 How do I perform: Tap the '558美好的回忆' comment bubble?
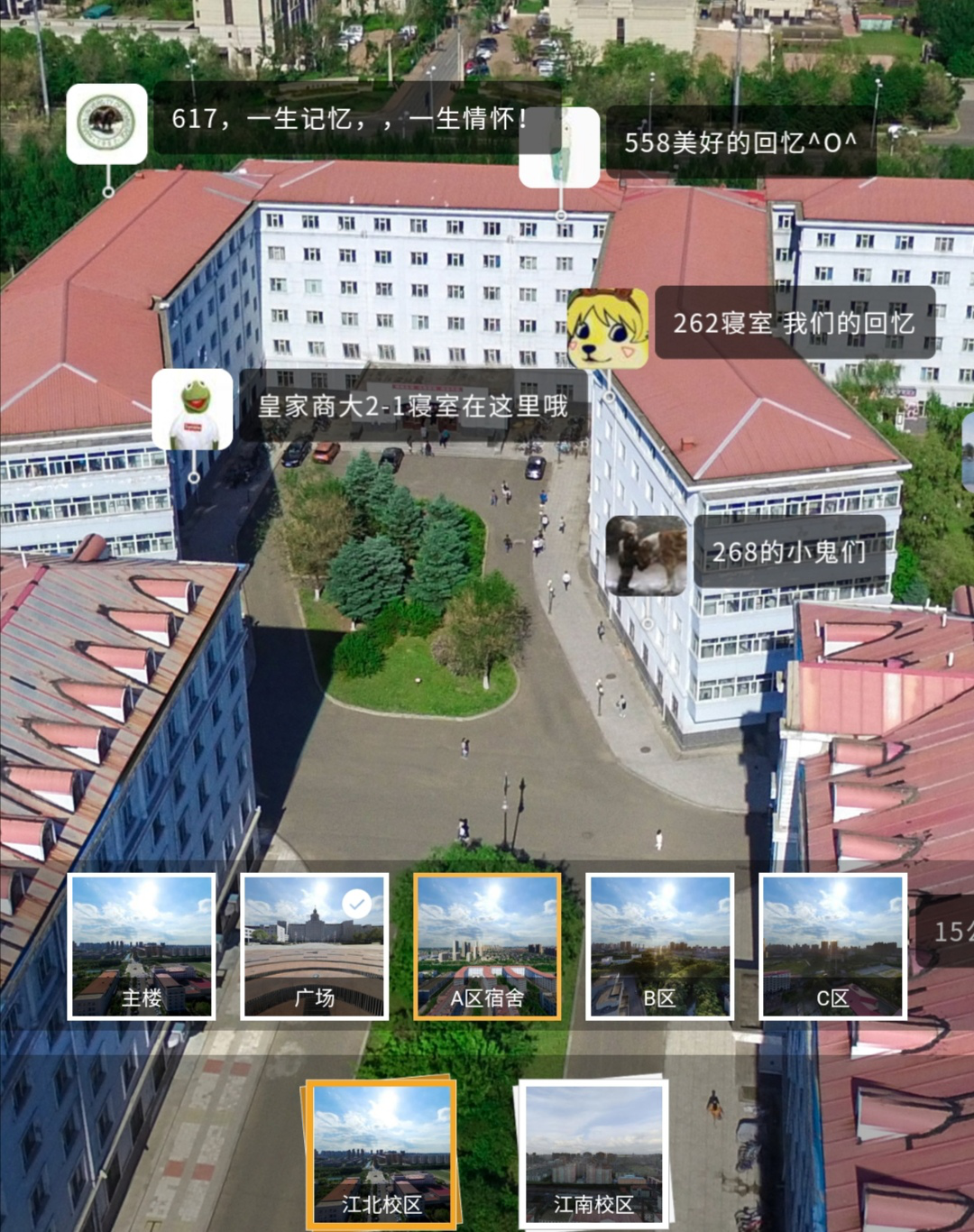coord(740,143)
